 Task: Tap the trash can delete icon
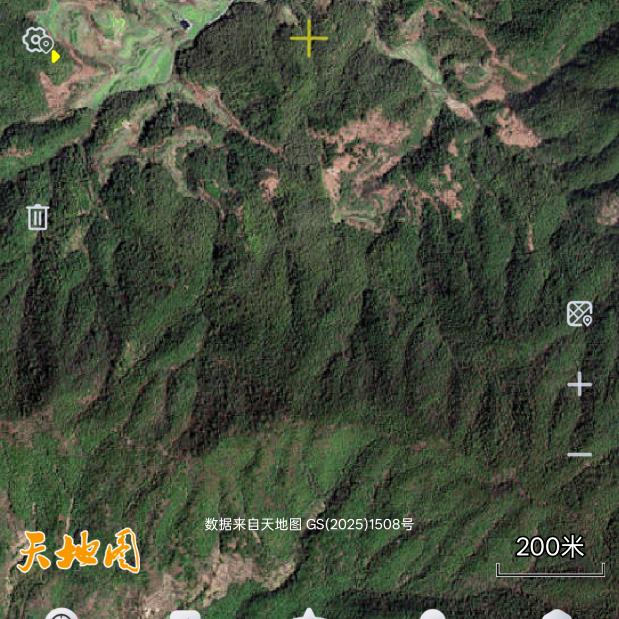pyautogui.click(x=38, y=217)
